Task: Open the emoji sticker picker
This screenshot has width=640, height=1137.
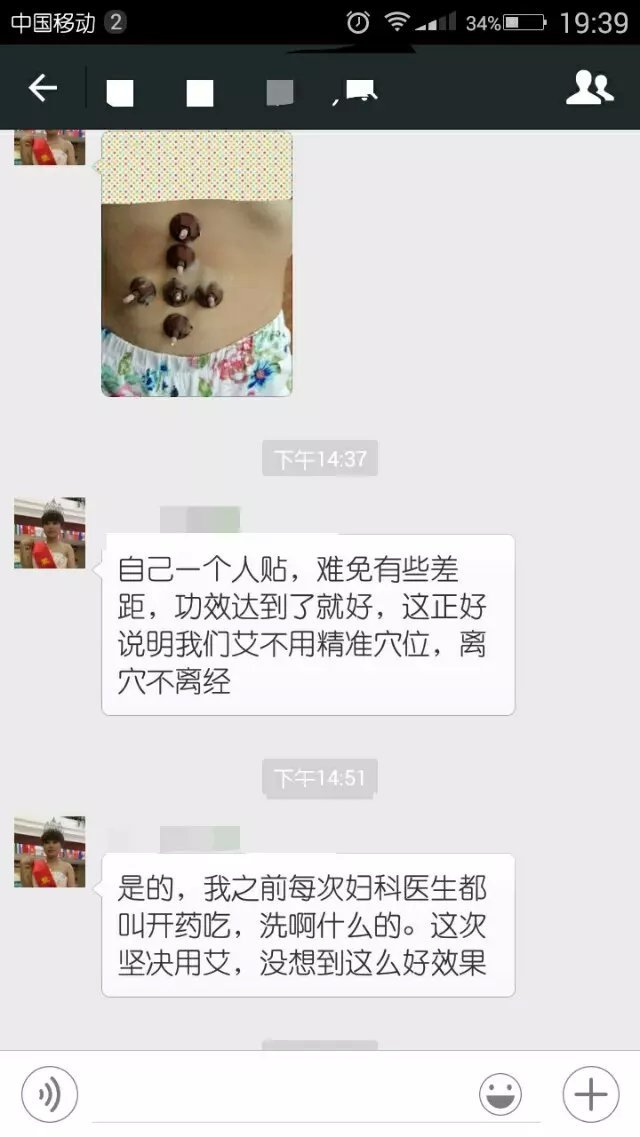Action: [500, 1094]
